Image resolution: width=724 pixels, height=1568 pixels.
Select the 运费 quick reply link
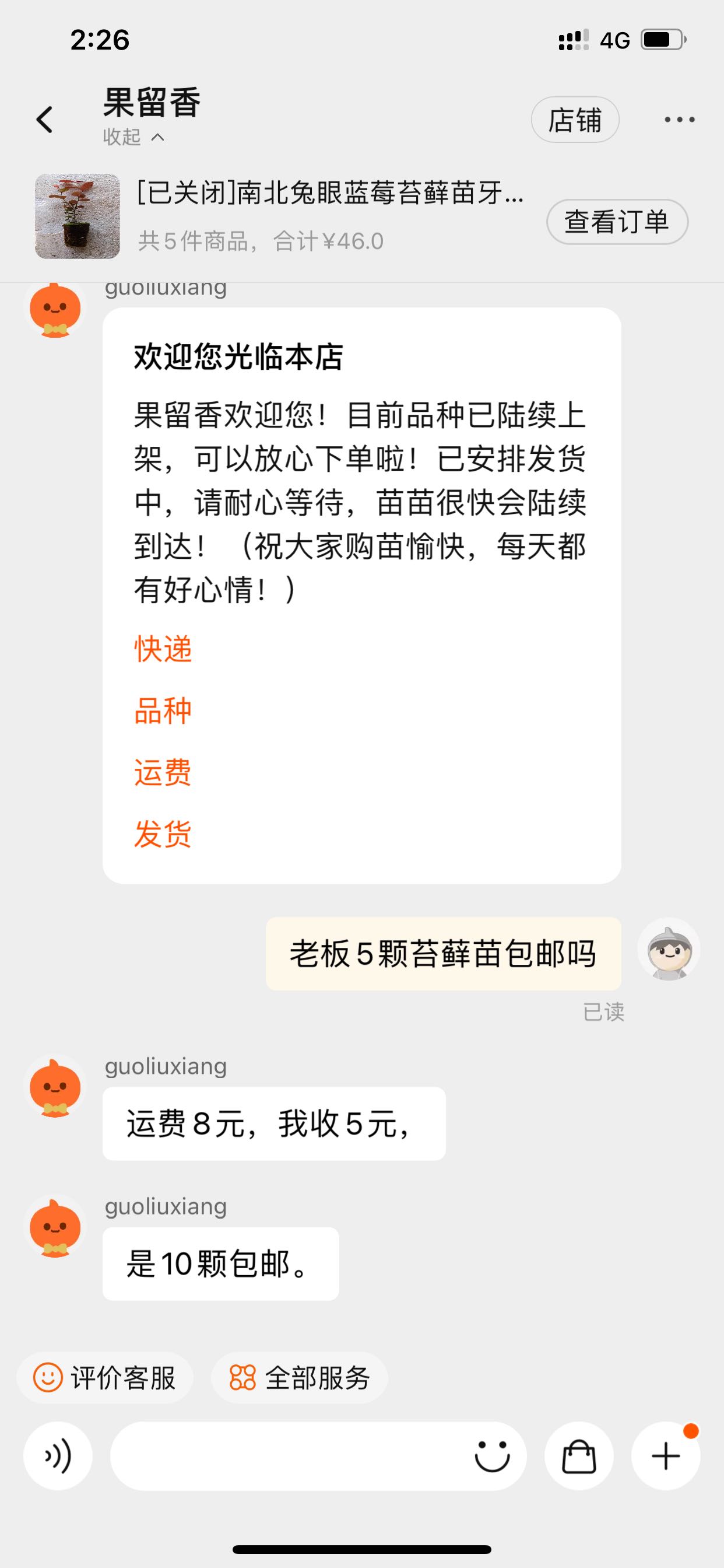coord(163,772)
